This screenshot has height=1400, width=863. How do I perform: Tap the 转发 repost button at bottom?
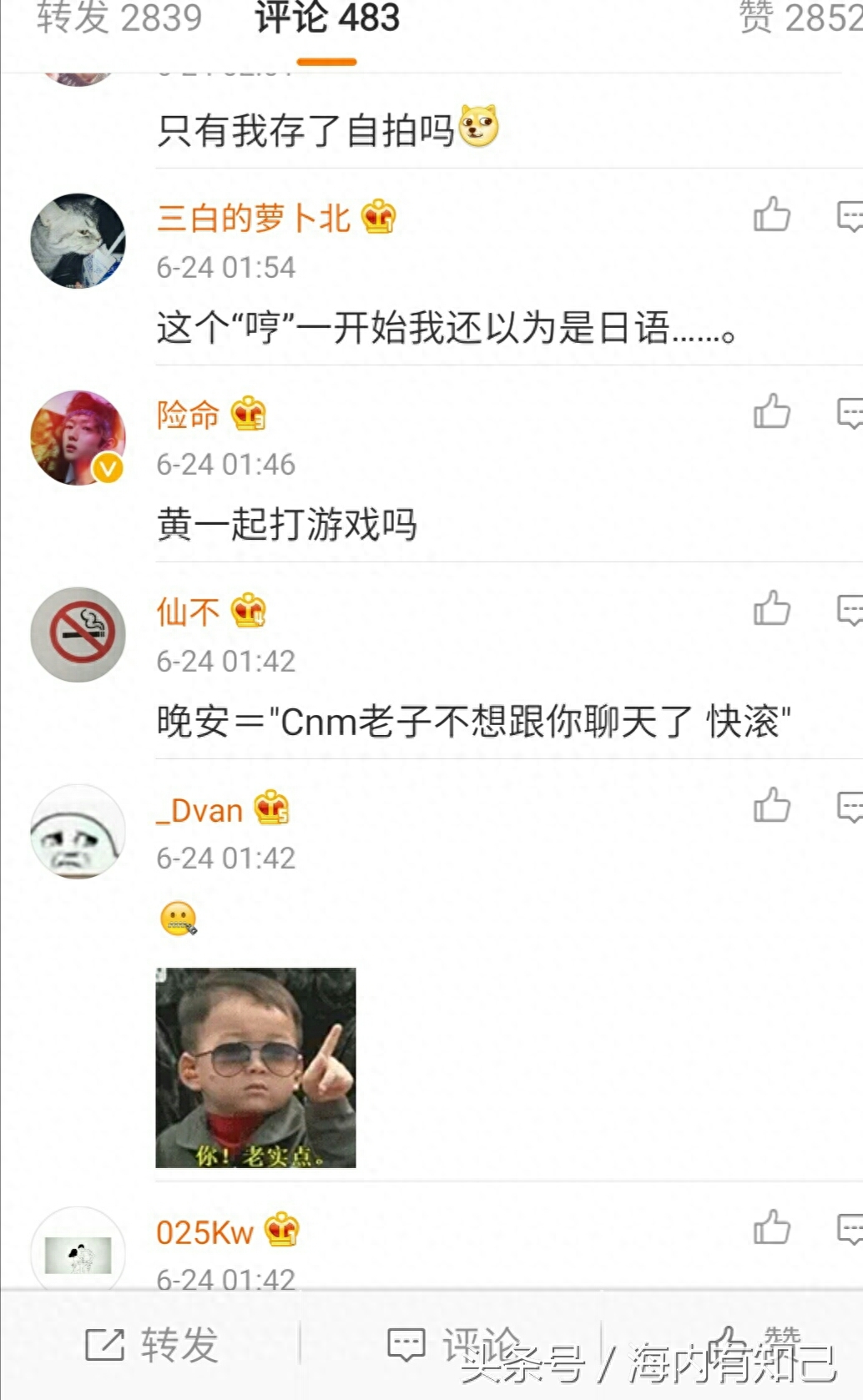(x=152, y=1344)
